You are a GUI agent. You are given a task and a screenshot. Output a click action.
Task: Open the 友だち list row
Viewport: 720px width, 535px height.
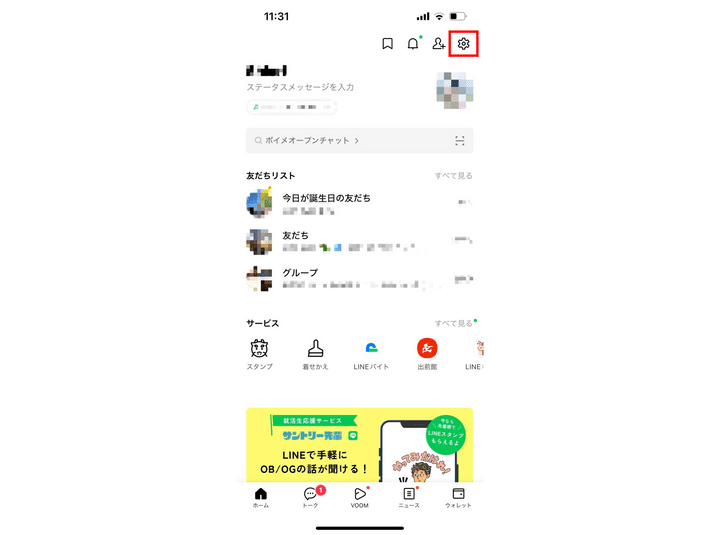340,241
